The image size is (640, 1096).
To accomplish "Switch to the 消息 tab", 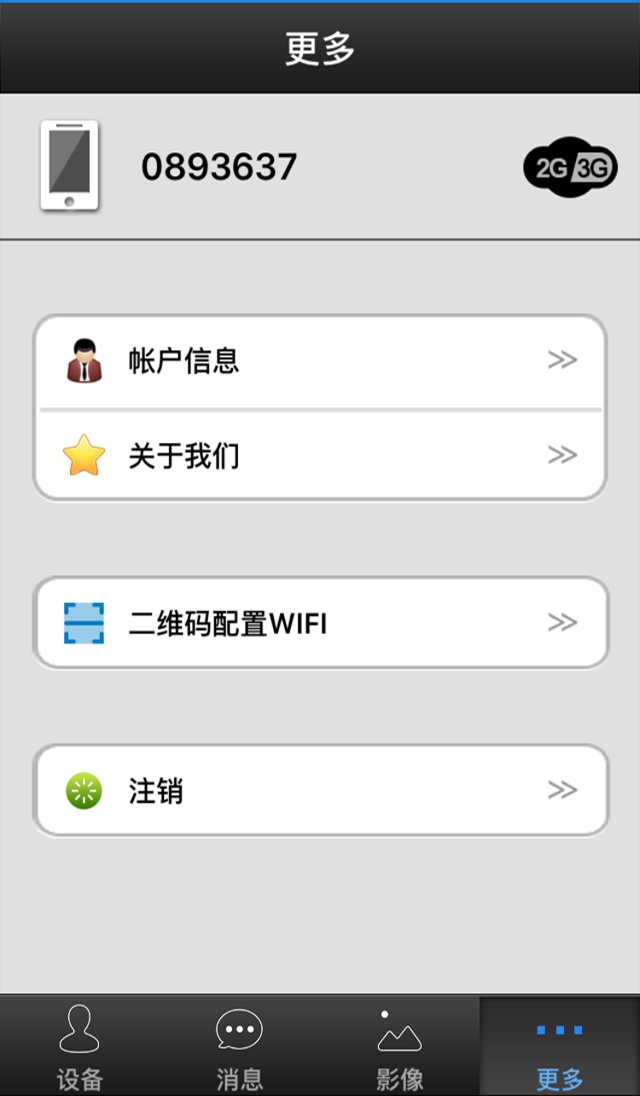I will [x=240, y=1046].
